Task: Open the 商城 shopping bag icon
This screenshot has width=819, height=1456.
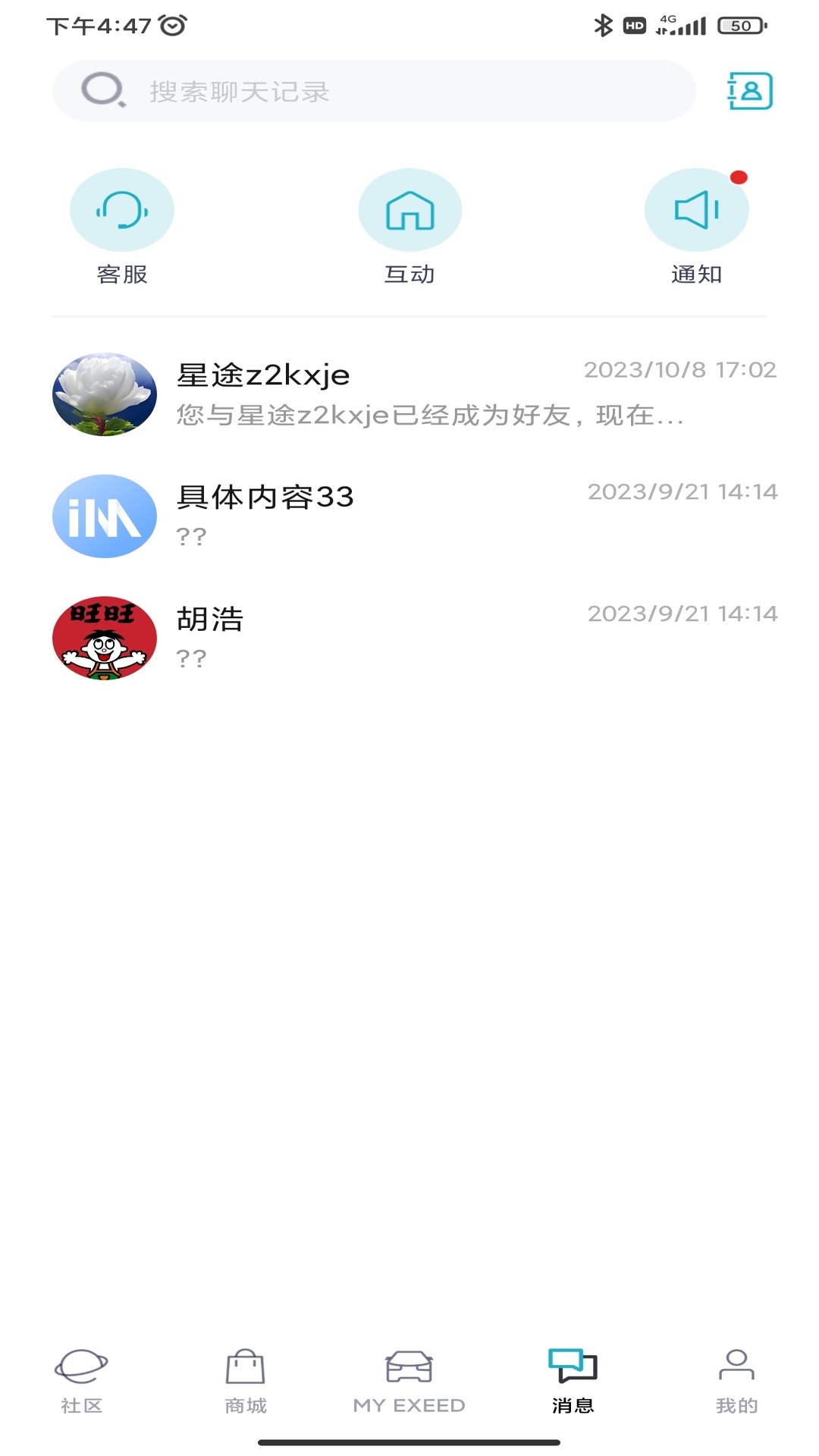Action: [x=245, y=1374]
